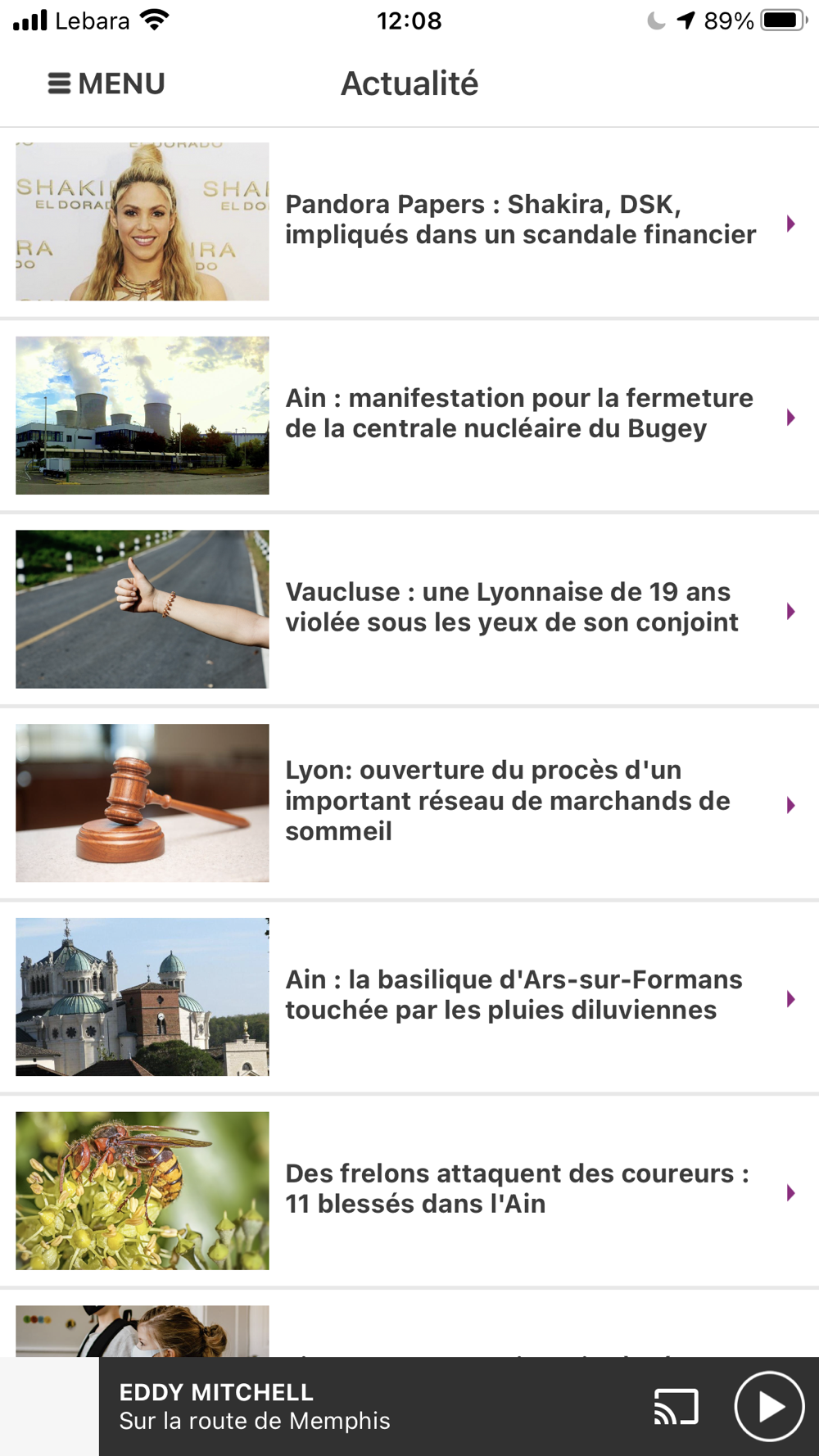
Task: Play the radio stream
Action: click(x=769, y=1407)
